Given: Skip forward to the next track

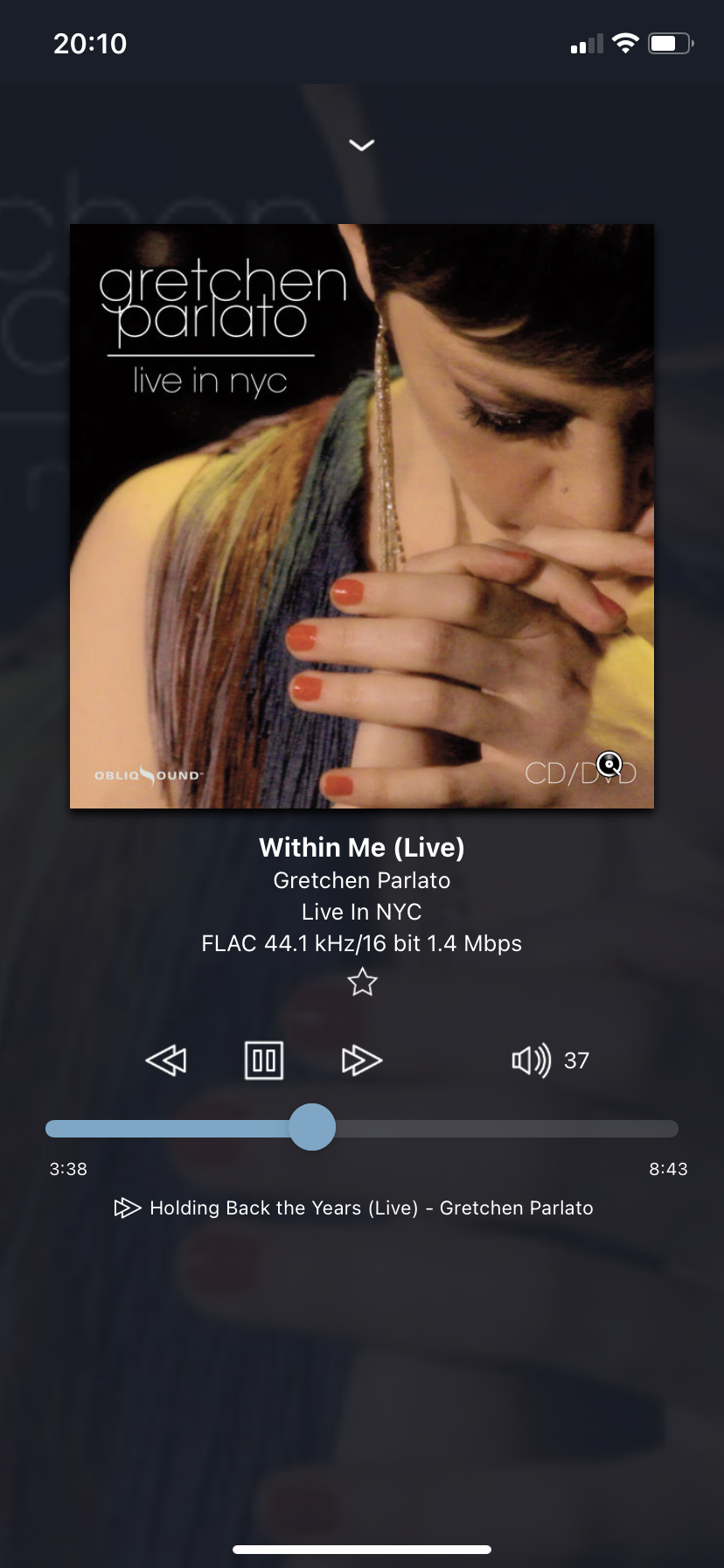Looking at the screenshot, I should pos(361,1060).
